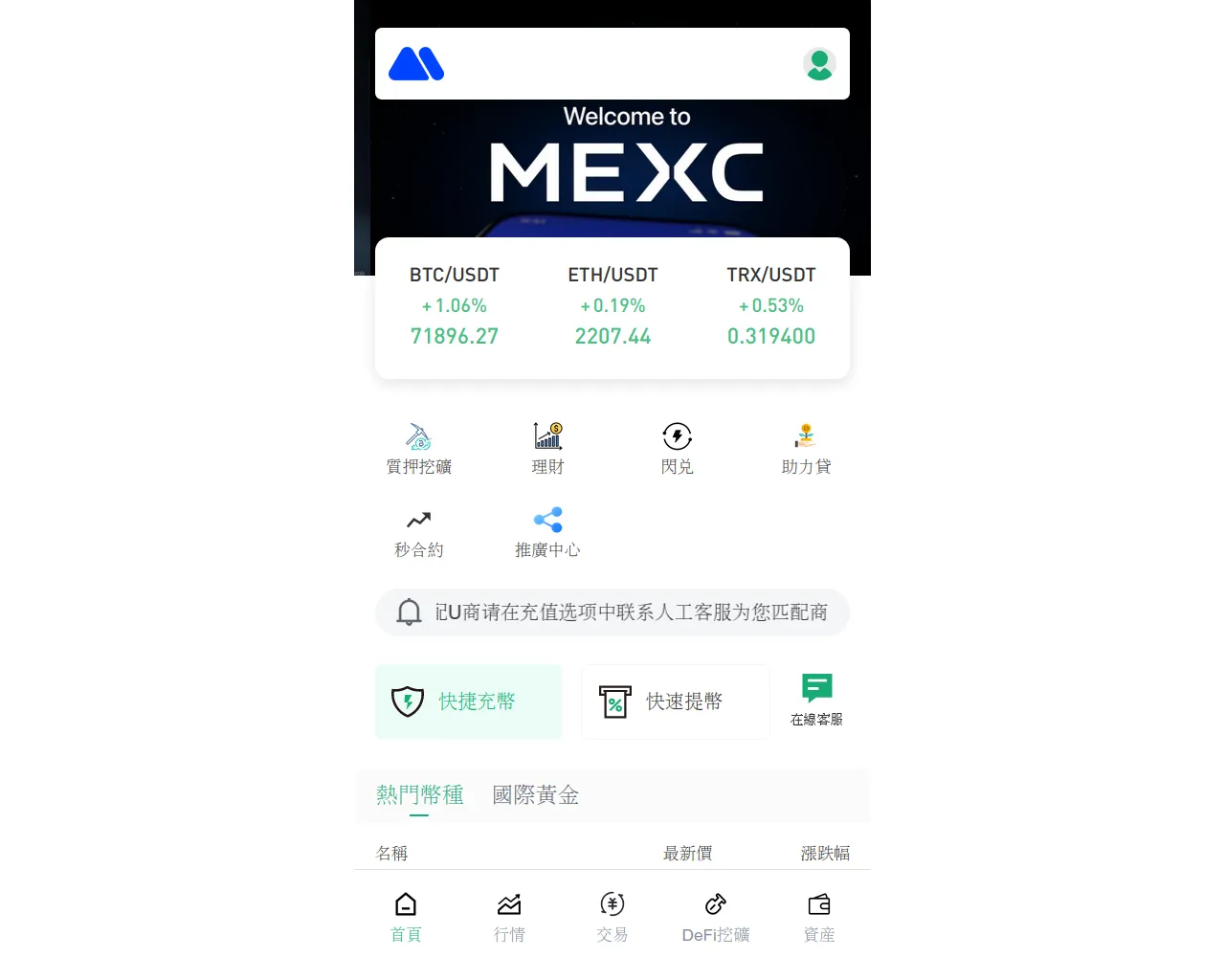Open the BTC/USDT ticker
This screenshot has width=1225, height=980.
(x=455, y=306)
